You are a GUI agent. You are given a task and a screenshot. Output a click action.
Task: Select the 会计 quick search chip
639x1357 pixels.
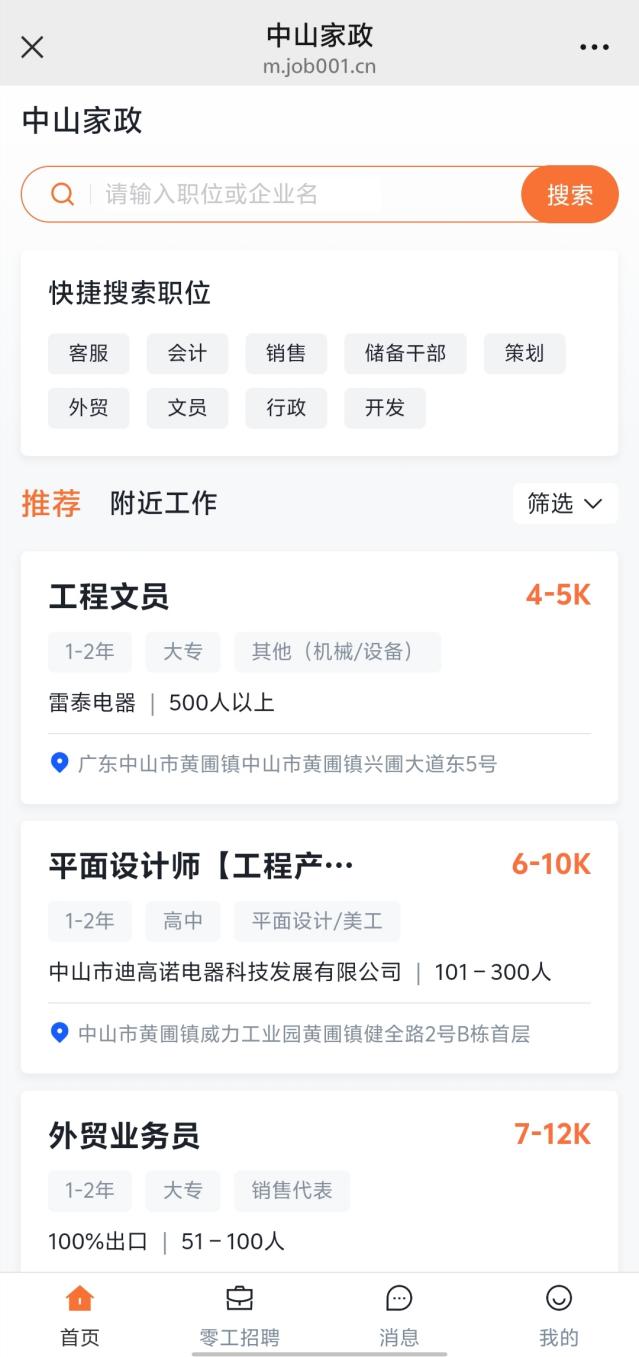pyautogui.click(x=187, y=354)
